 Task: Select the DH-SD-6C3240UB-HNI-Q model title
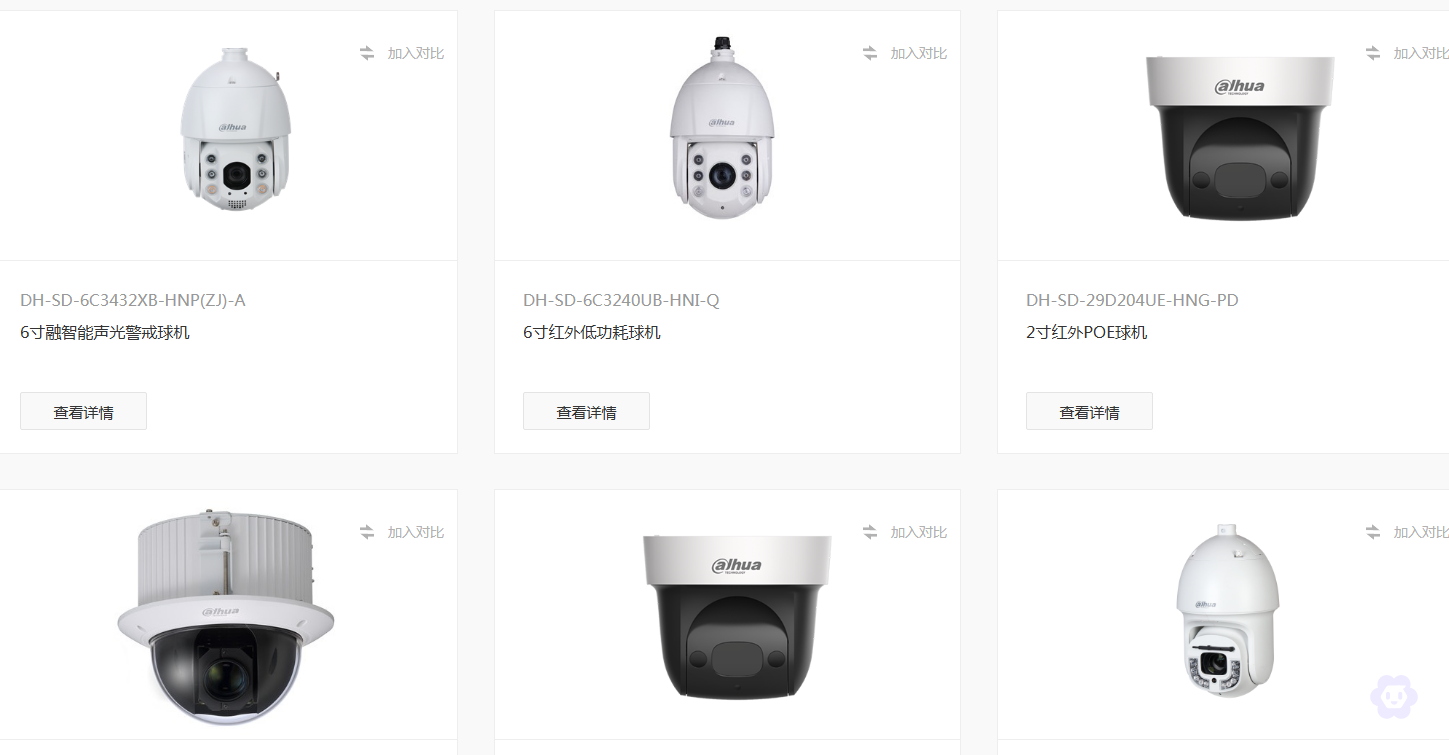point(620,300)
